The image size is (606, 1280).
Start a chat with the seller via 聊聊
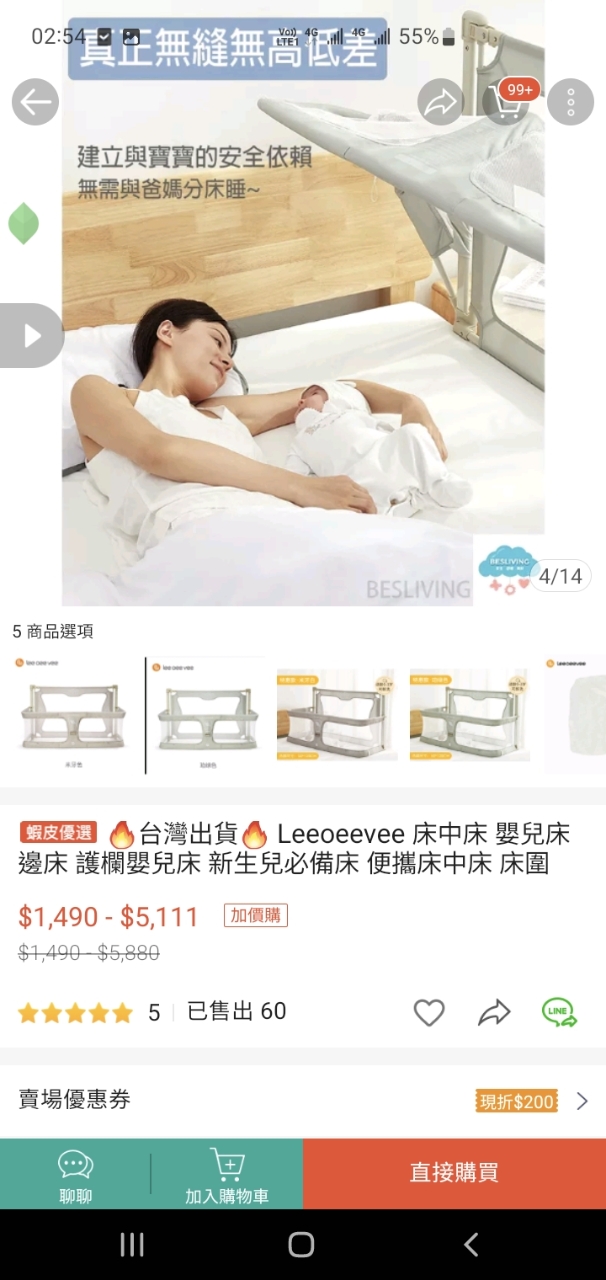pos(75,1174)
